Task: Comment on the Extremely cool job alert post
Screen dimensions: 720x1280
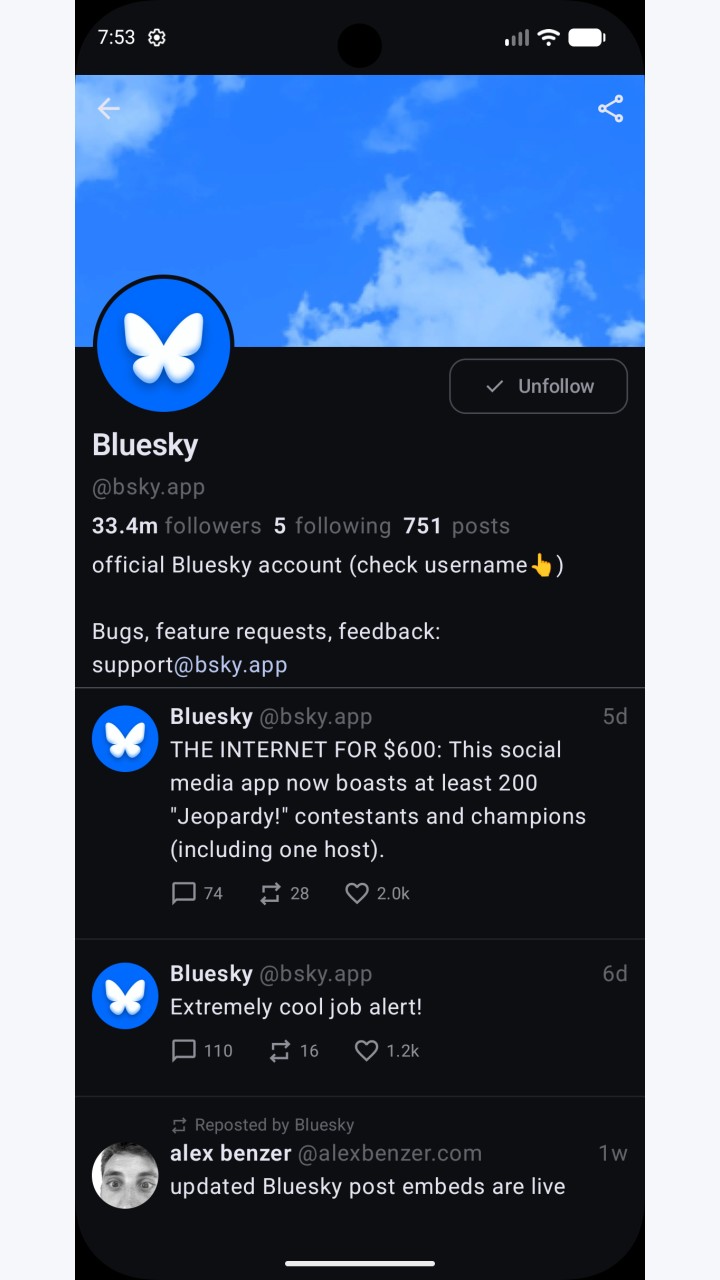Action: point(201,1050)
